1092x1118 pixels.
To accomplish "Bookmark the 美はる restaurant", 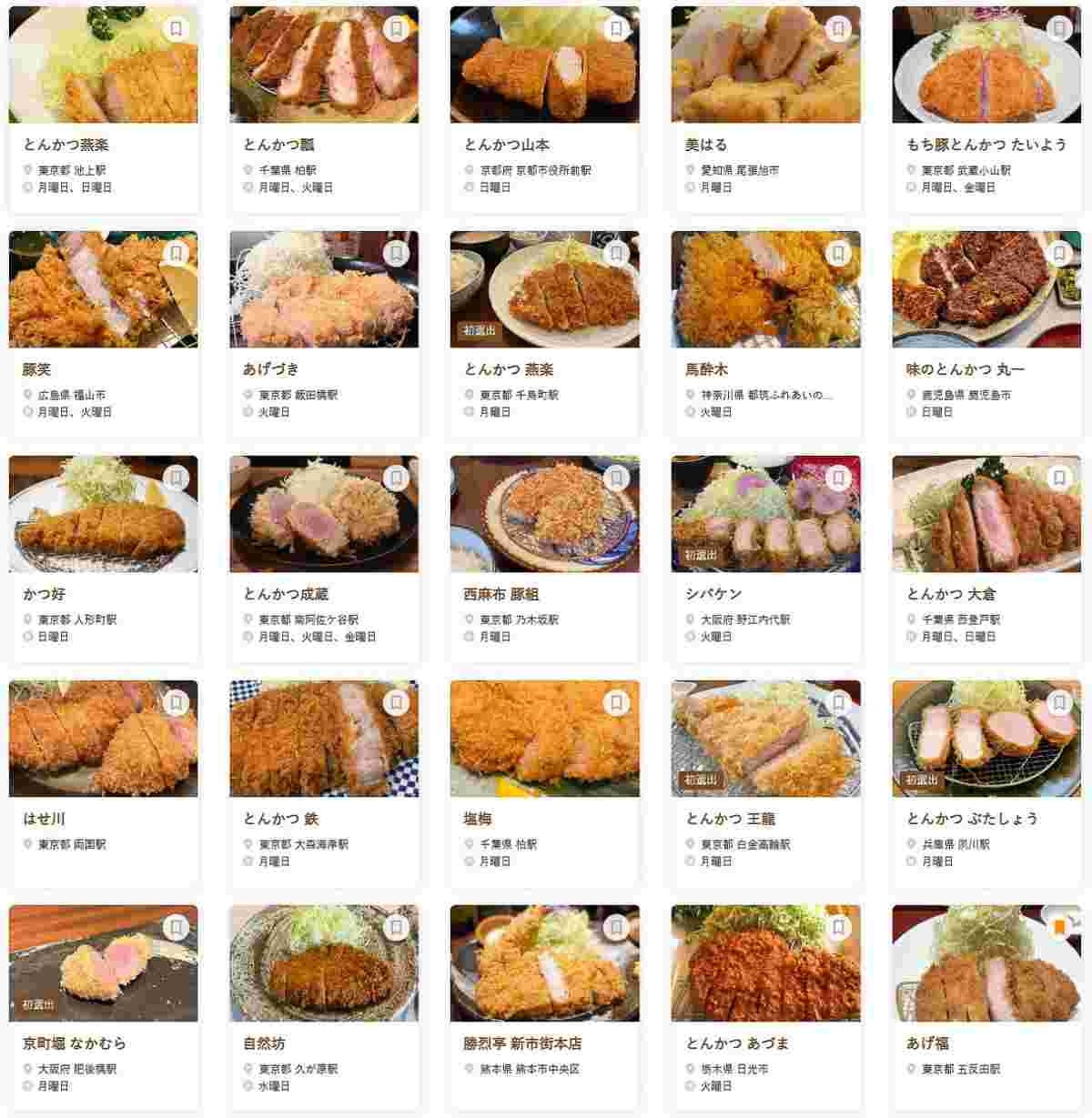I will tap(838, 29).
